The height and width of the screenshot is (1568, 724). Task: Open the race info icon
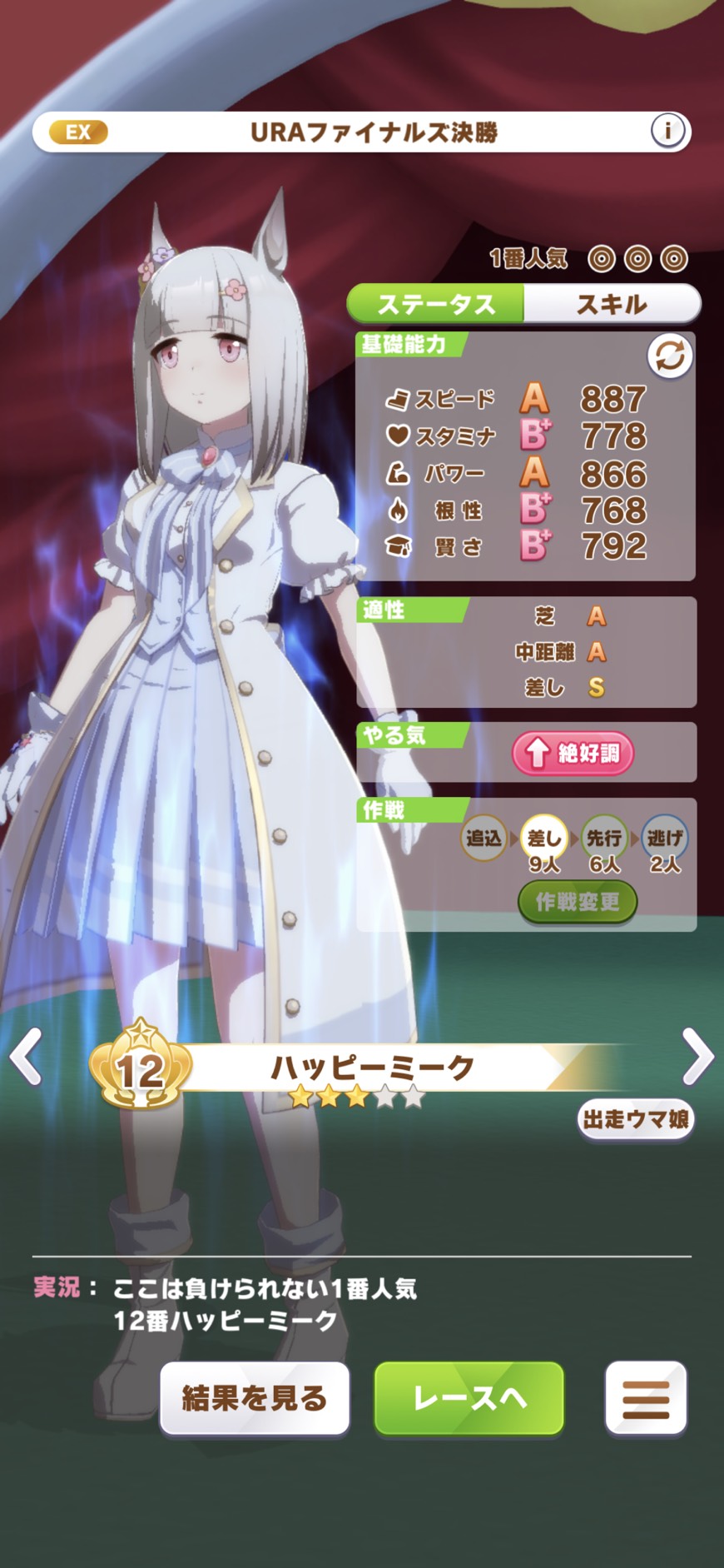pyautogui.click(x=667, y=131)
